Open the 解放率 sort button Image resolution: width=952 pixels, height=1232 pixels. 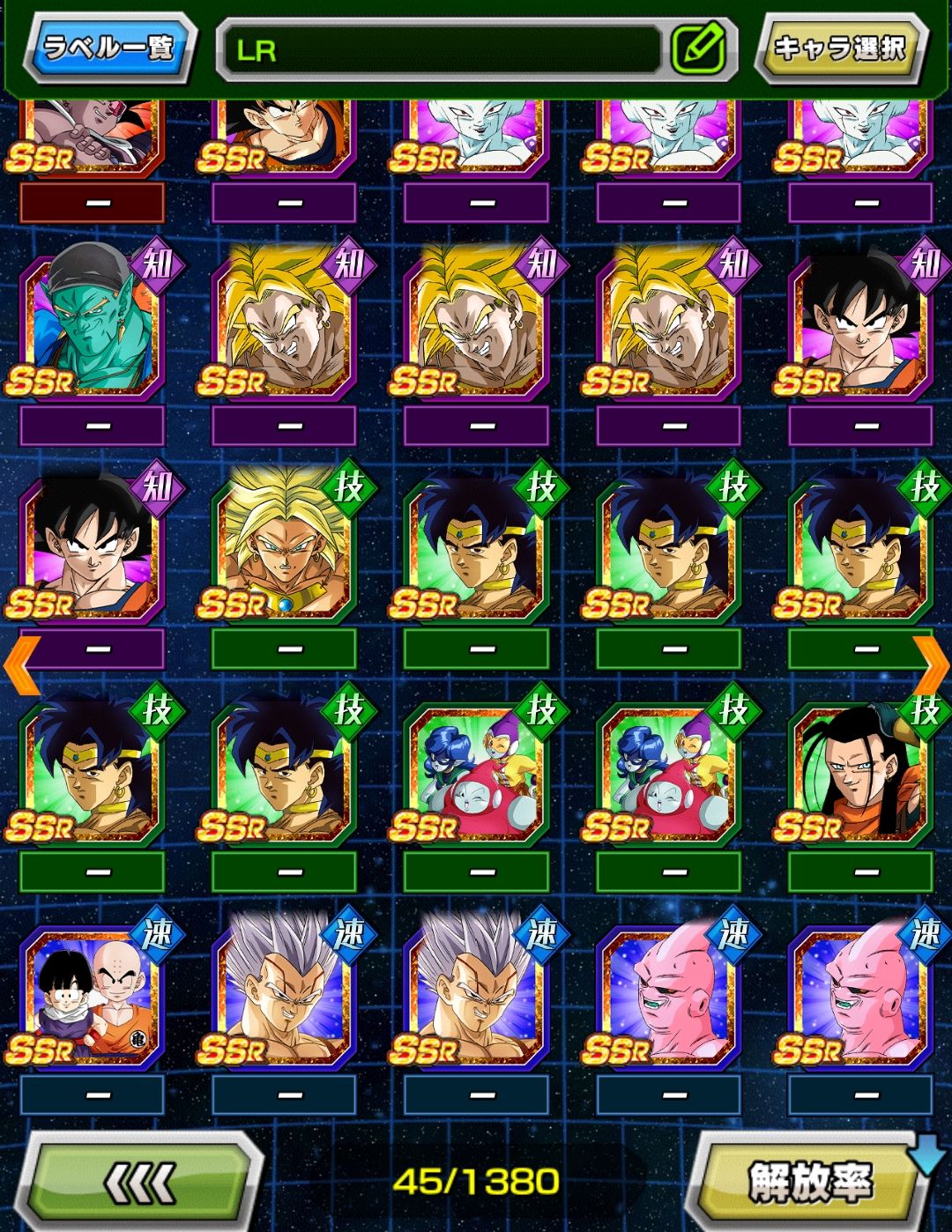tap(809, 1182)
